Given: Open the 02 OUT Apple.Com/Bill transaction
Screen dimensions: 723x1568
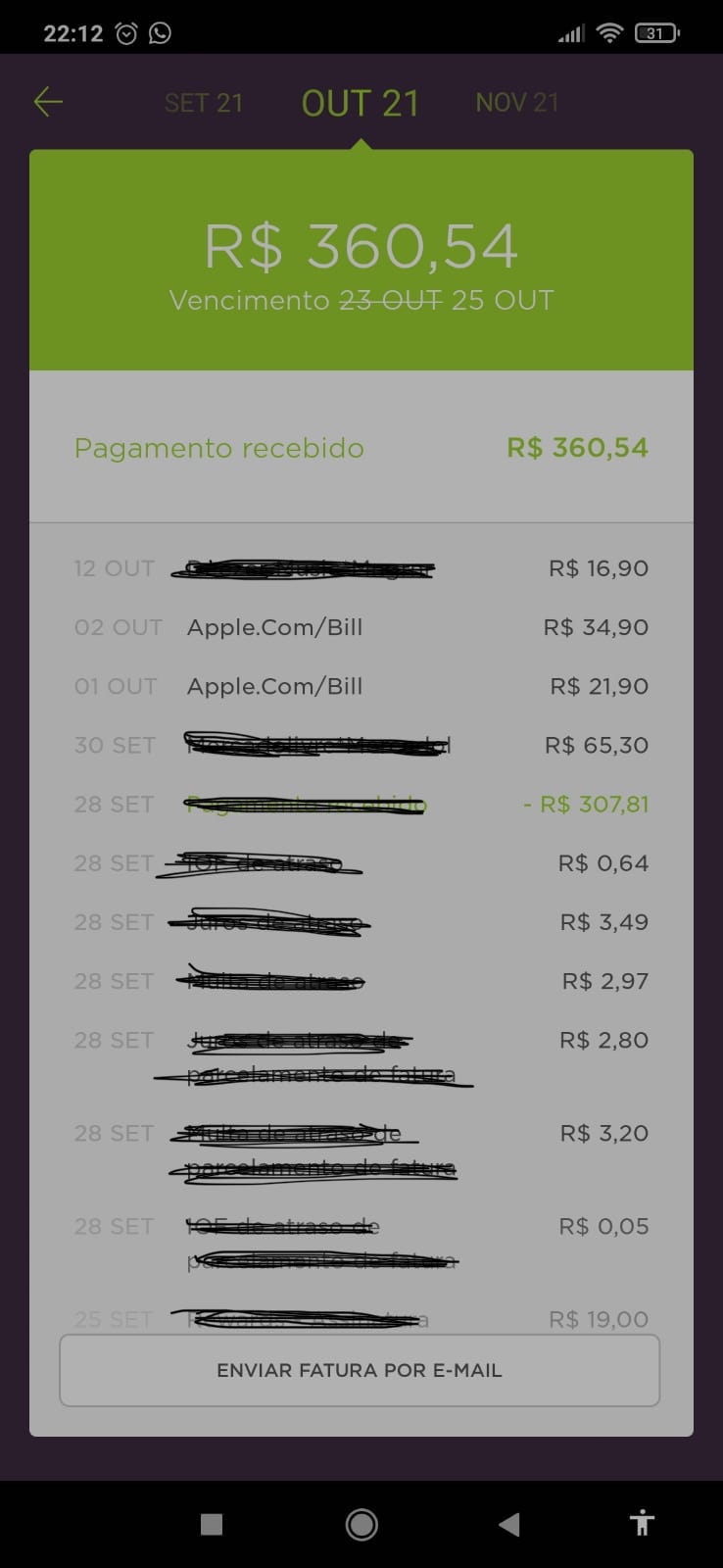Looking at the screenshot, I should click(361, 627).
